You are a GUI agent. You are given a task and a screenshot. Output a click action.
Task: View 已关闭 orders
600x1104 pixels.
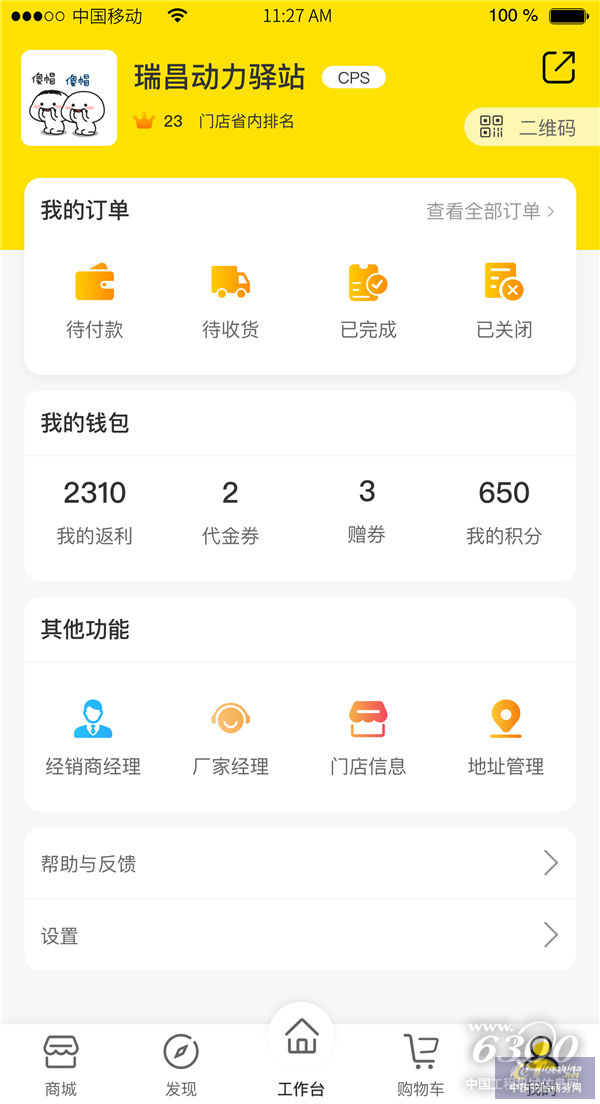(x=504, y=300)
